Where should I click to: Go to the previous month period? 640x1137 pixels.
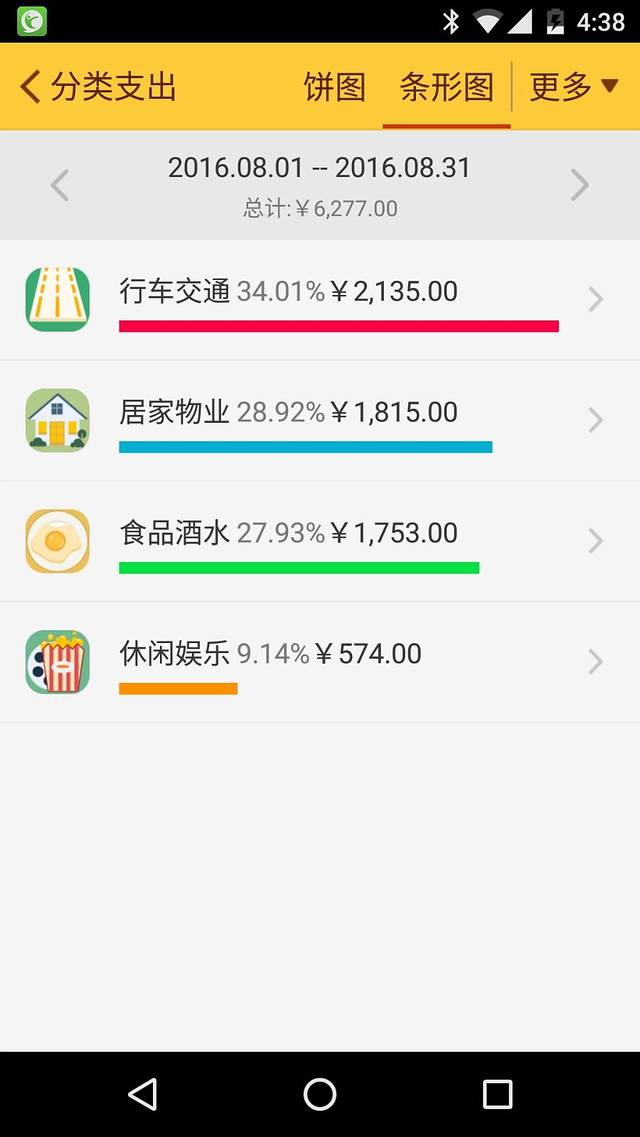tap(60, 185)
